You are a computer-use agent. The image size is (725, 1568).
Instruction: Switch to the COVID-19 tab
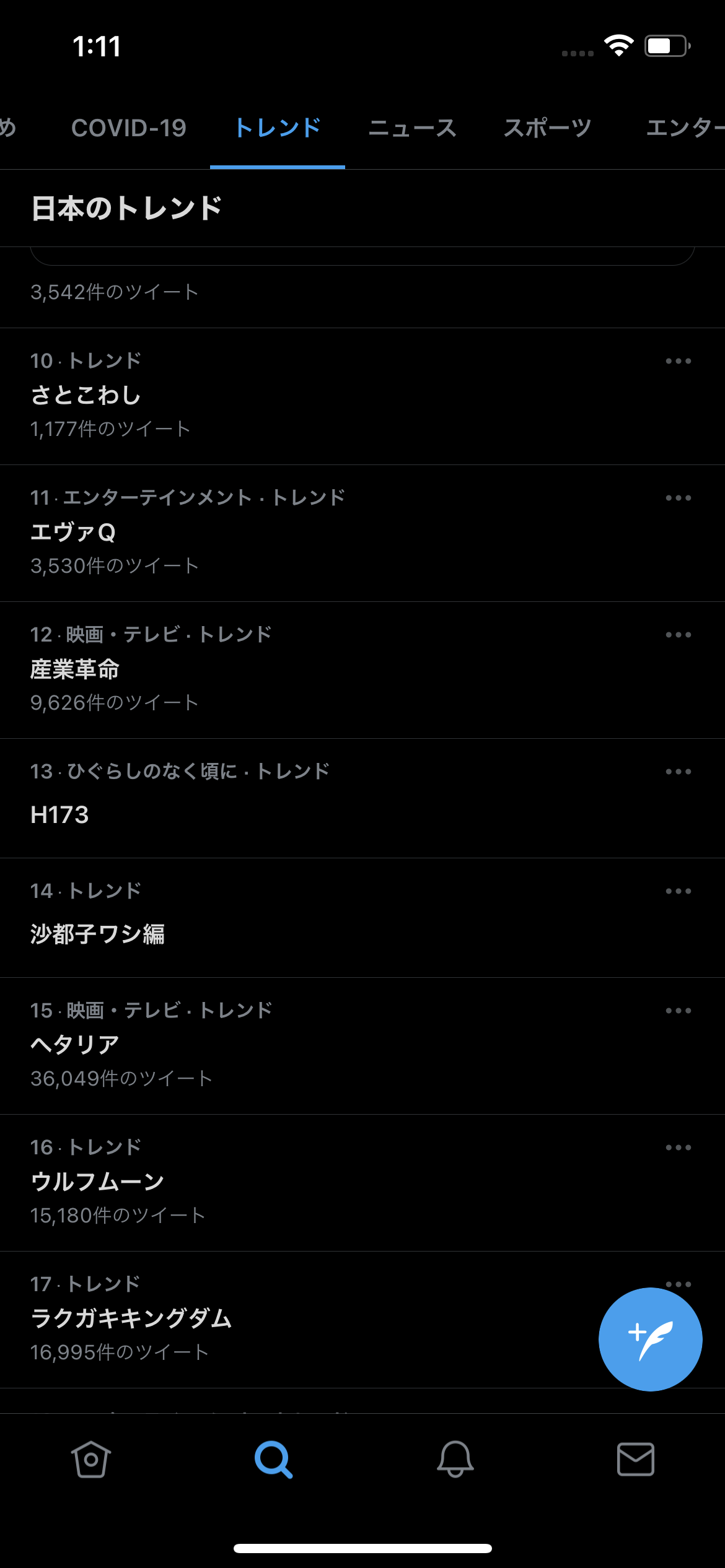point(129,128)
